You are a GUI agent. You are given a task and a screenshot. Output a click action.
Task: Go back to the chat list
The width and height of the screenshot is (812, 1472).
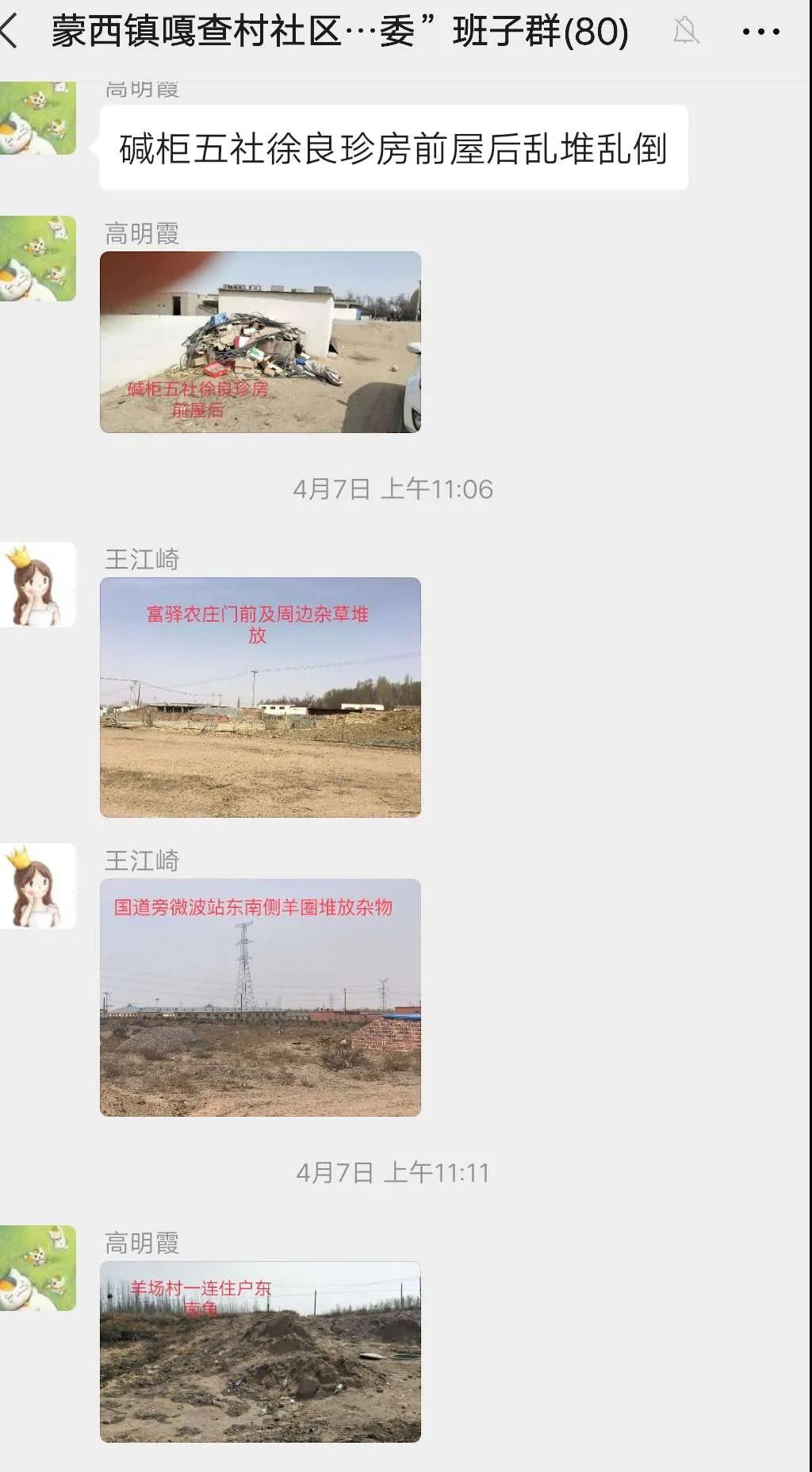click(x=11, y=32)
